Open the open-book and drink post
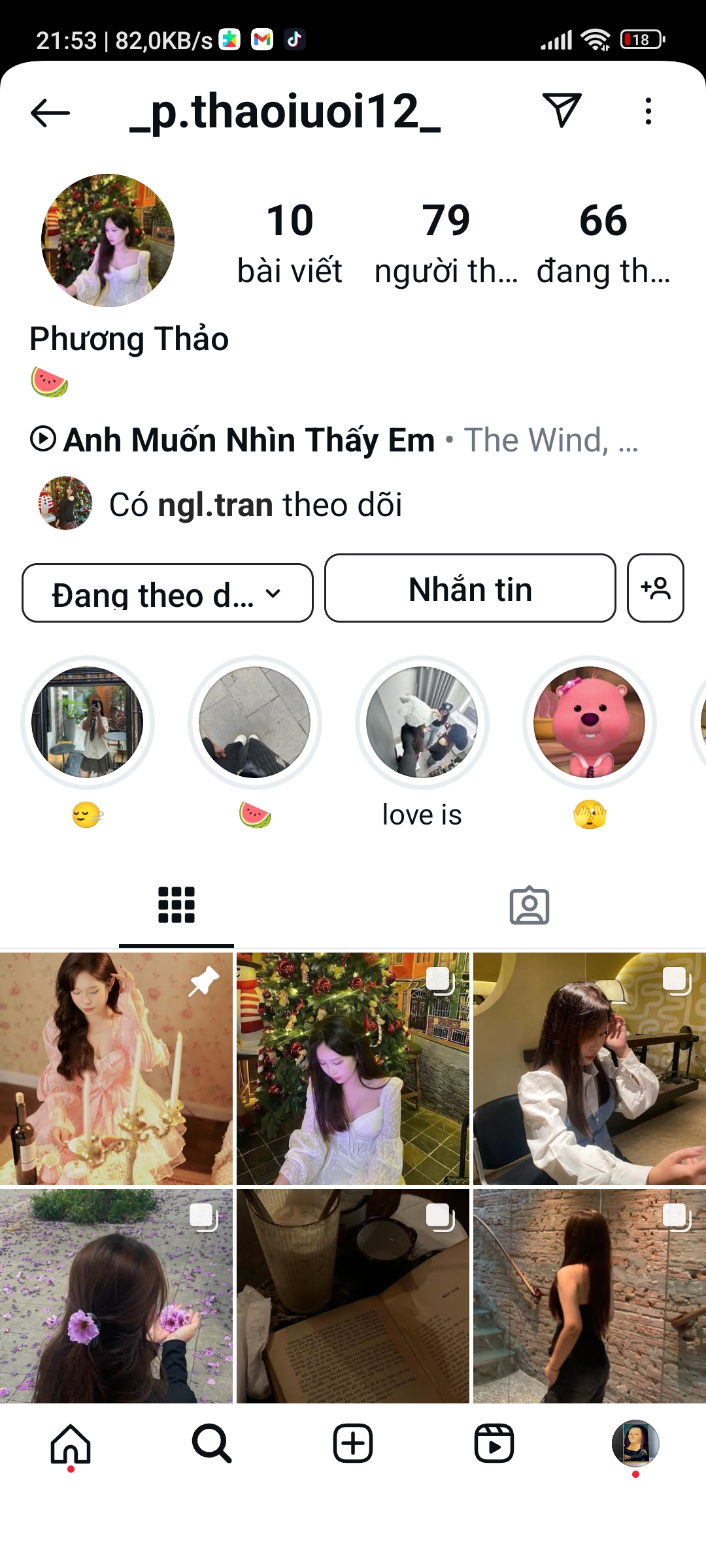The width and height of the screenshot is (706, 1568). (x=353, y=1296)
